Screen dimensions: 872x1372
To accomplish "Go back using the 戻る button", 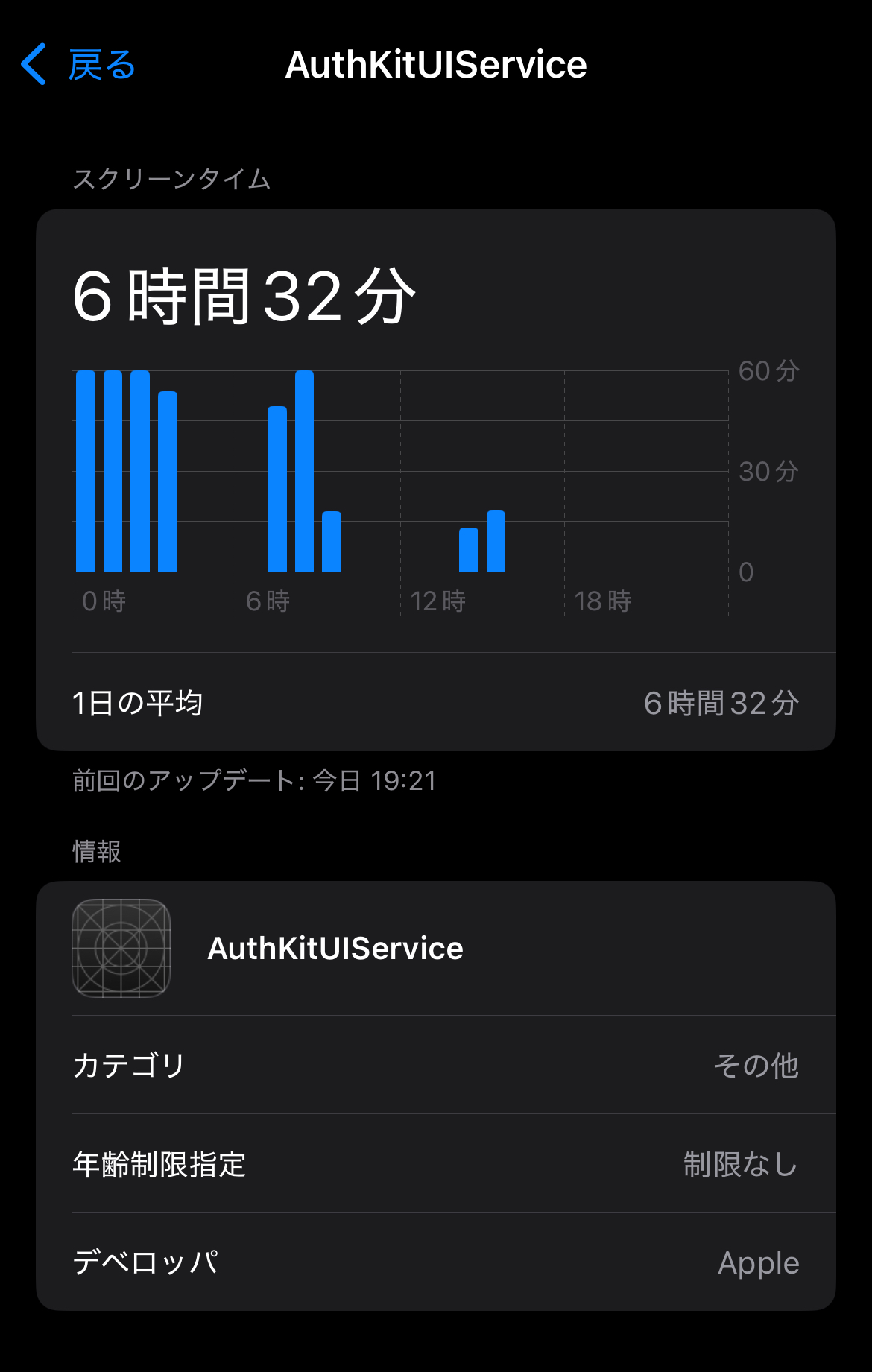I will (78, 65).
